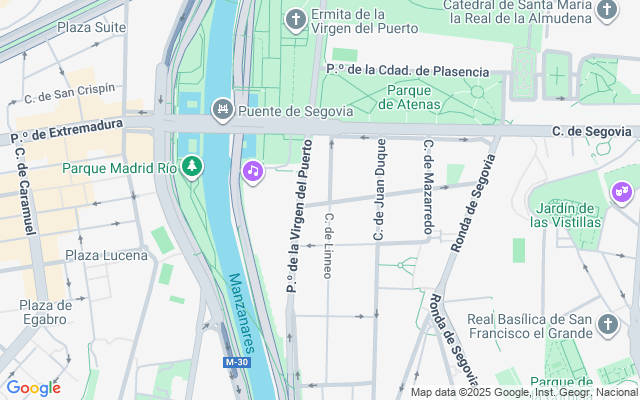
Task: Select the purple music venue pin by the river
Action: tap(253, 172)
